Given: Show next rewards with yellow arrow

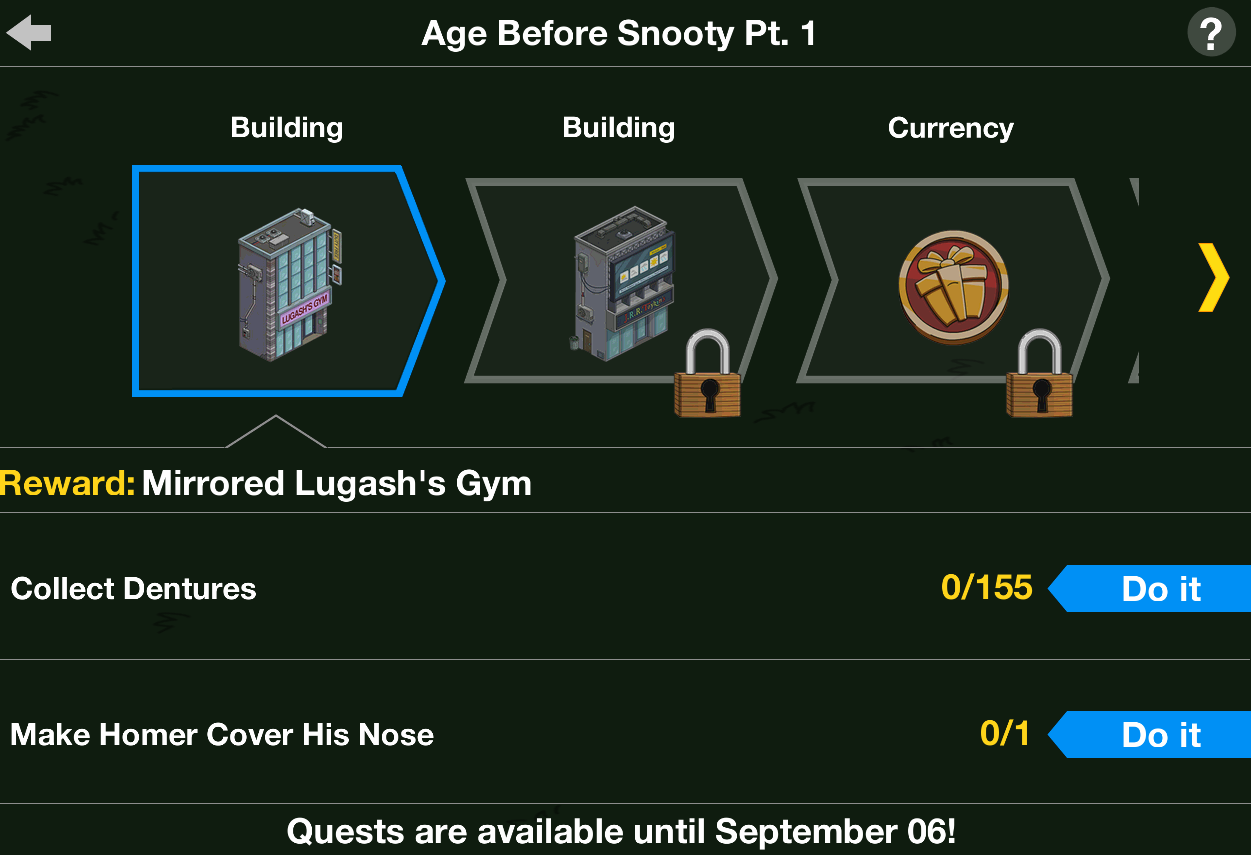Looking at the screenshot, I should (1213, 279).
